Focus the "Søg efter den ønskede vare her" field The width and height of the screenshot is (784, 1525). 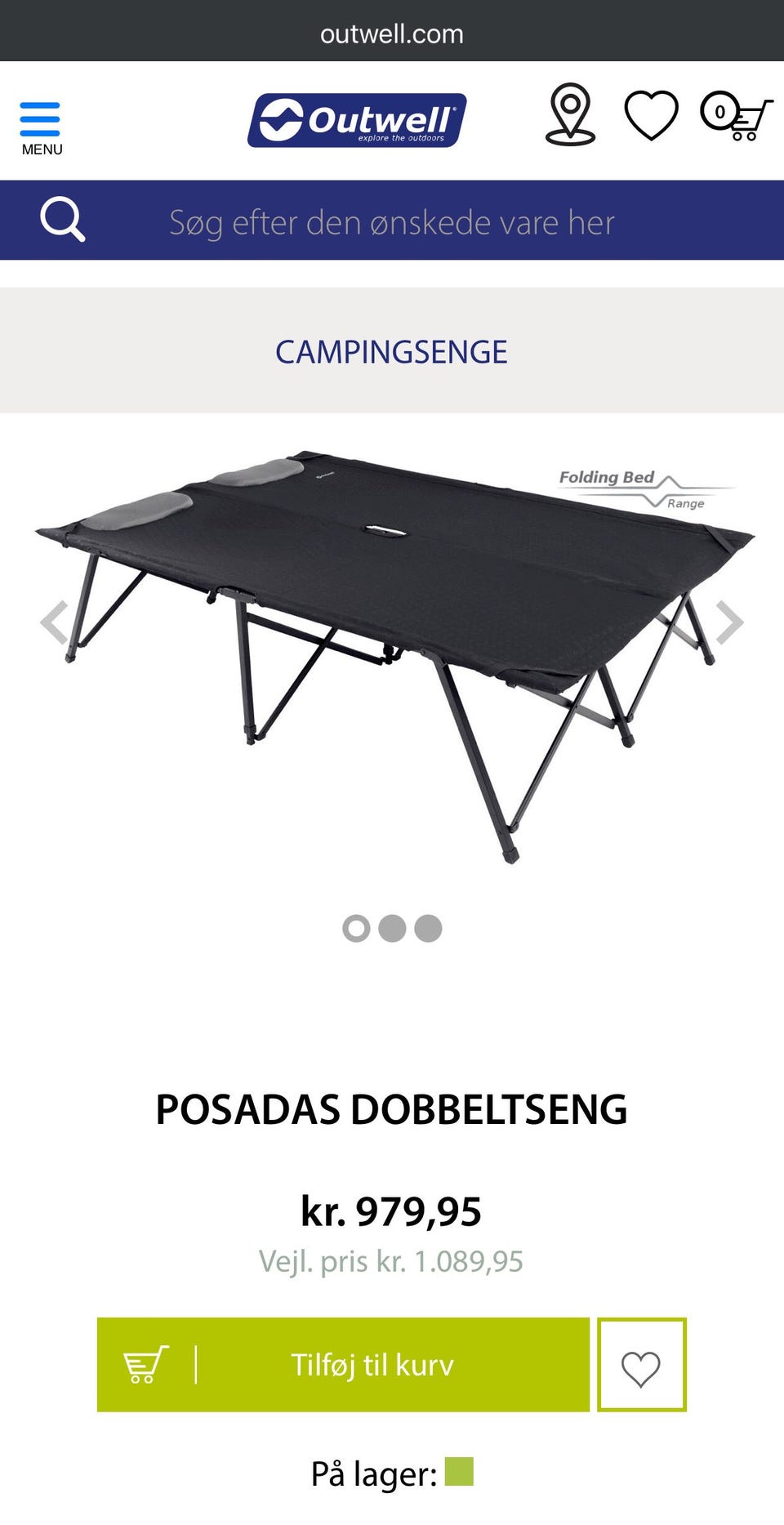click(x=392, y=222)
